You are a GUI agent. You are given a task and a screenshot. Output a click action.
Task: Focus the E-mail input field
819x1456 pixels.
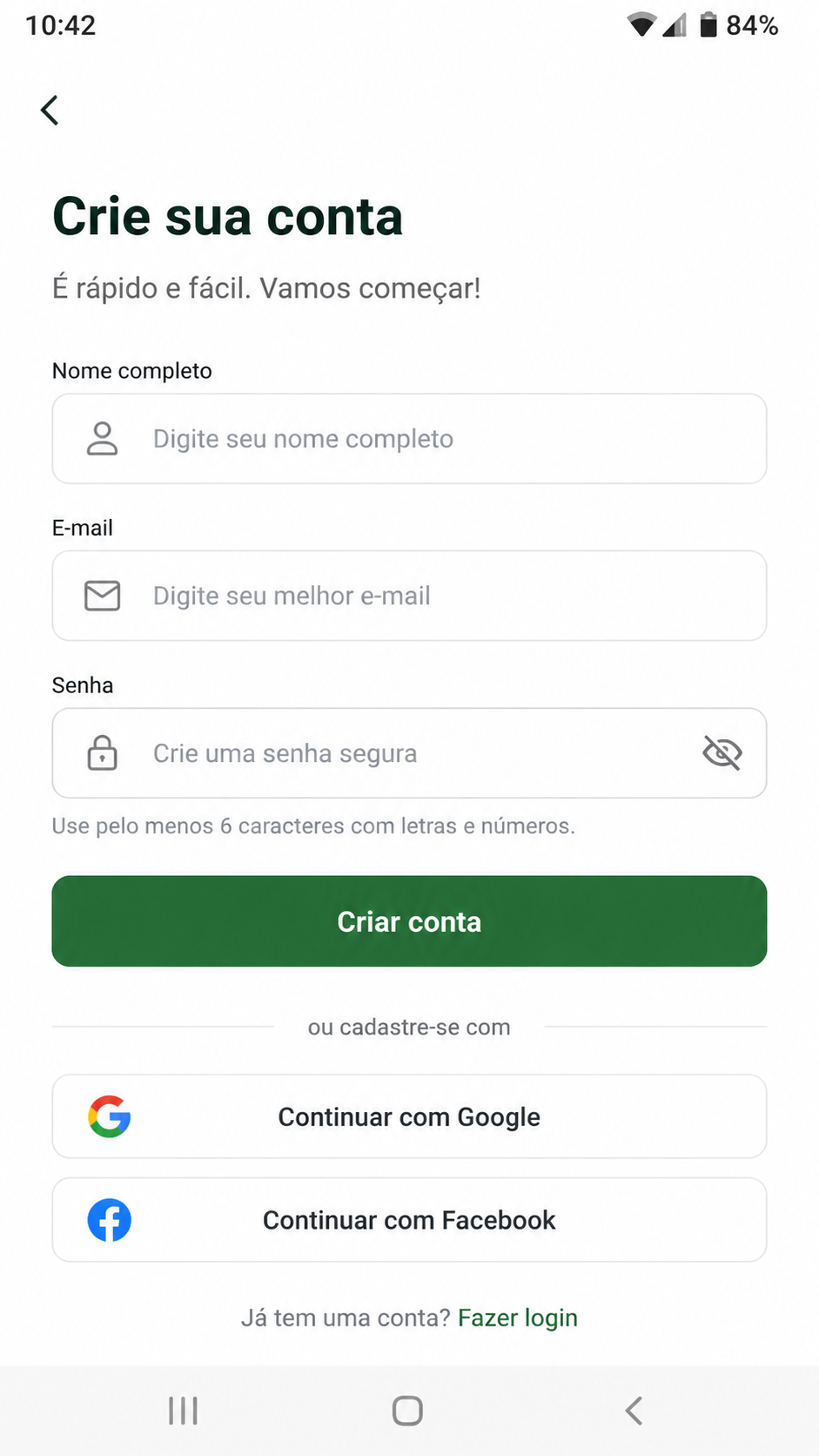click(409, 596)
